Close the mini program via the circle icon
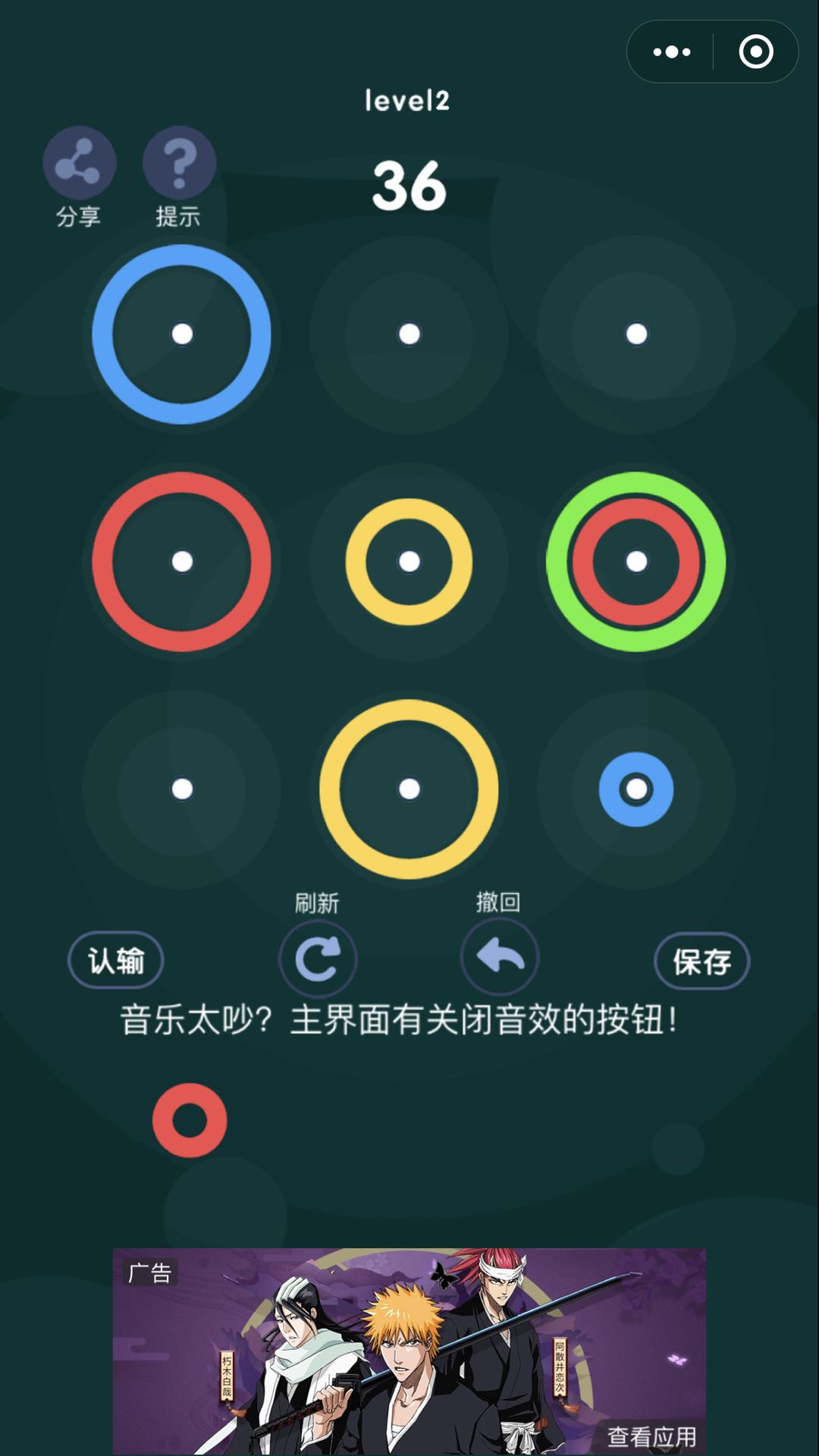819x1456 pixels. point(755,52)
